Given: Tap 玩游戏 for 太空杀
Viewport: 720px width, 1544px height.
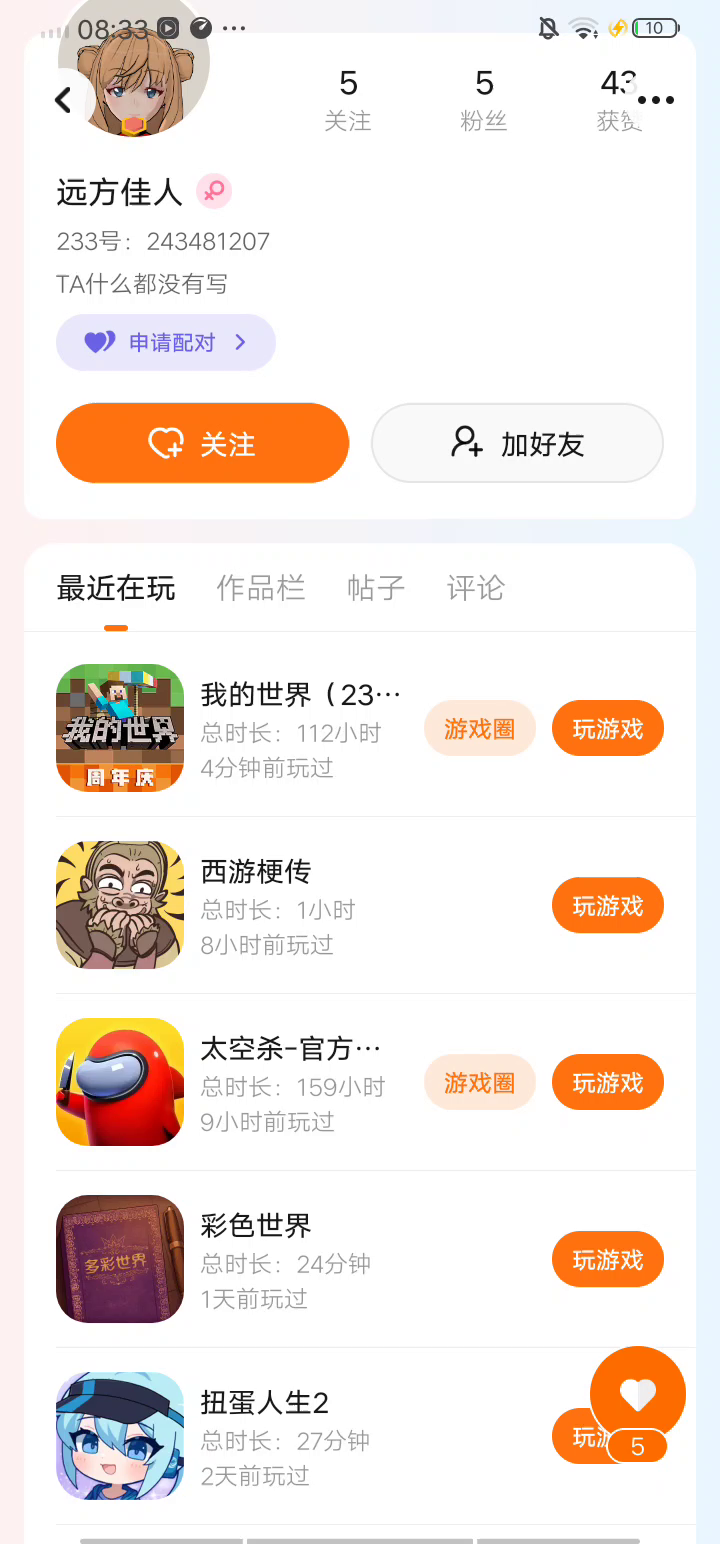Looking at the screenshot, I should (x=607, y=1083).
